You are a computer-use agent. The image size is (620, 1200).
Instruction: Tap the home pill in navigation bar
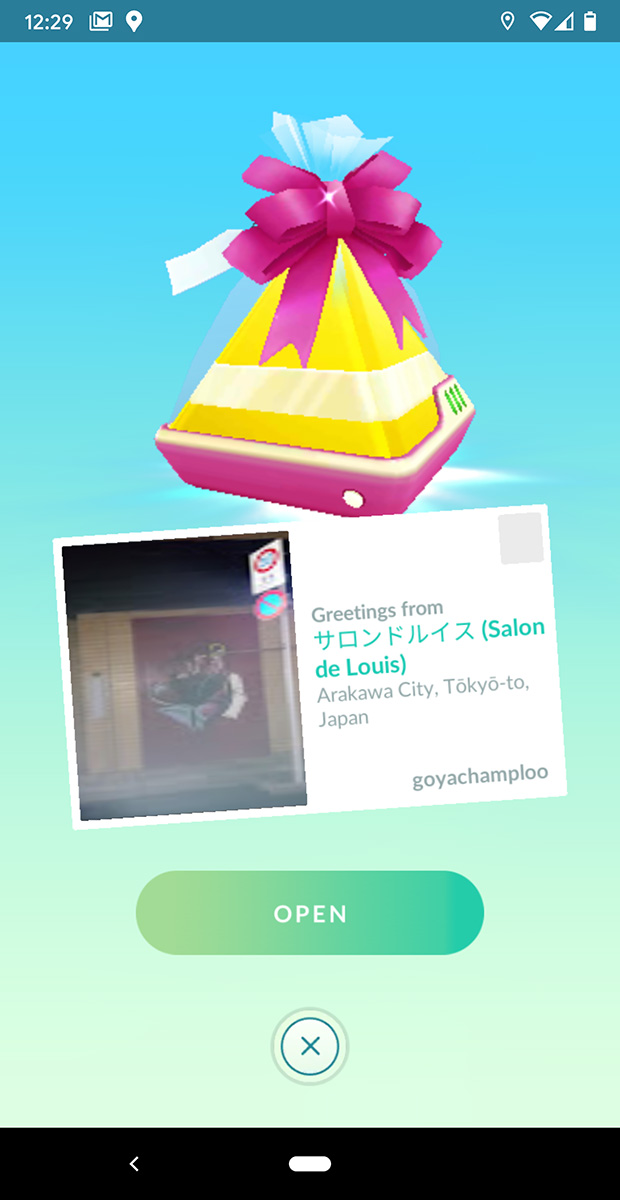[310, 1164]
